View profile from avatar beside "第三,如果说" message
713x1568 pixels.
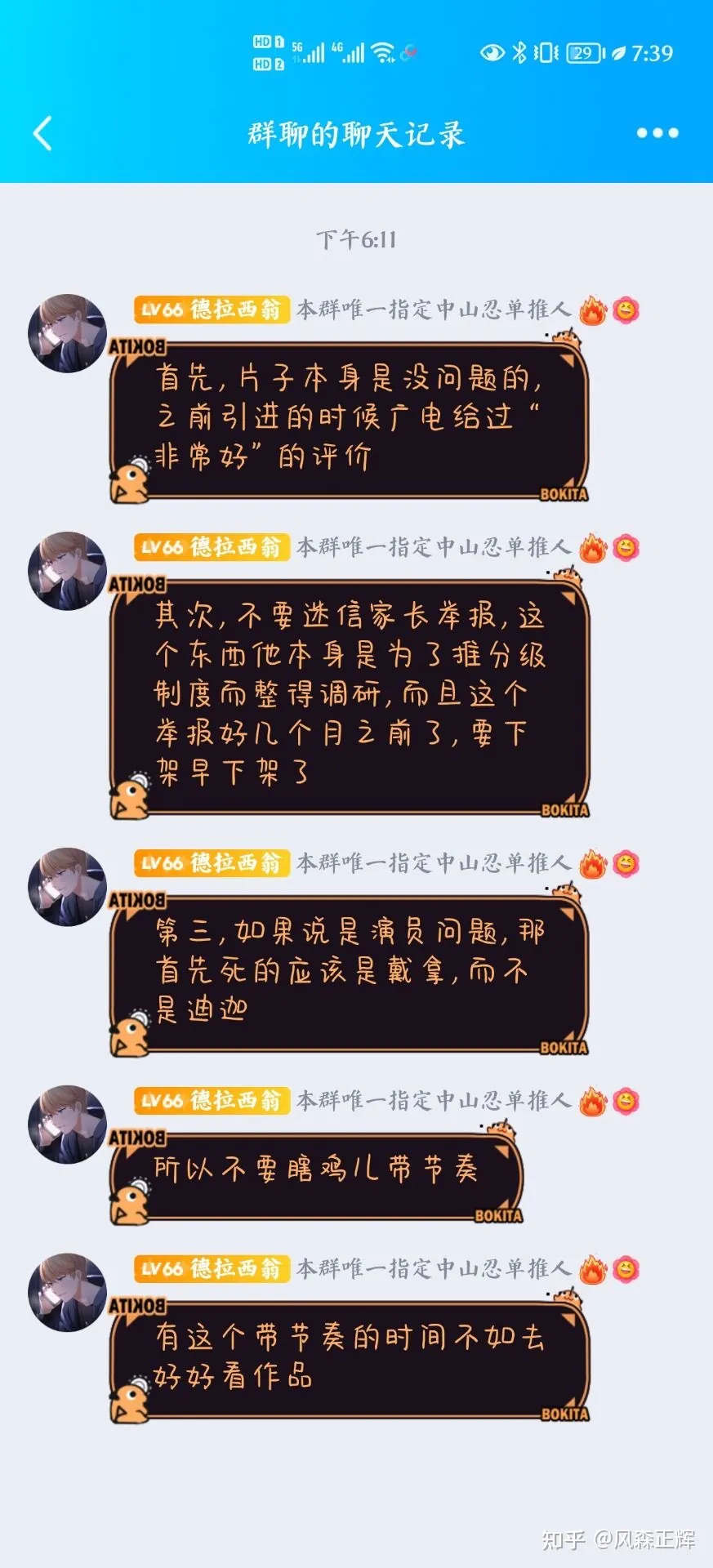tap(68, 888)
